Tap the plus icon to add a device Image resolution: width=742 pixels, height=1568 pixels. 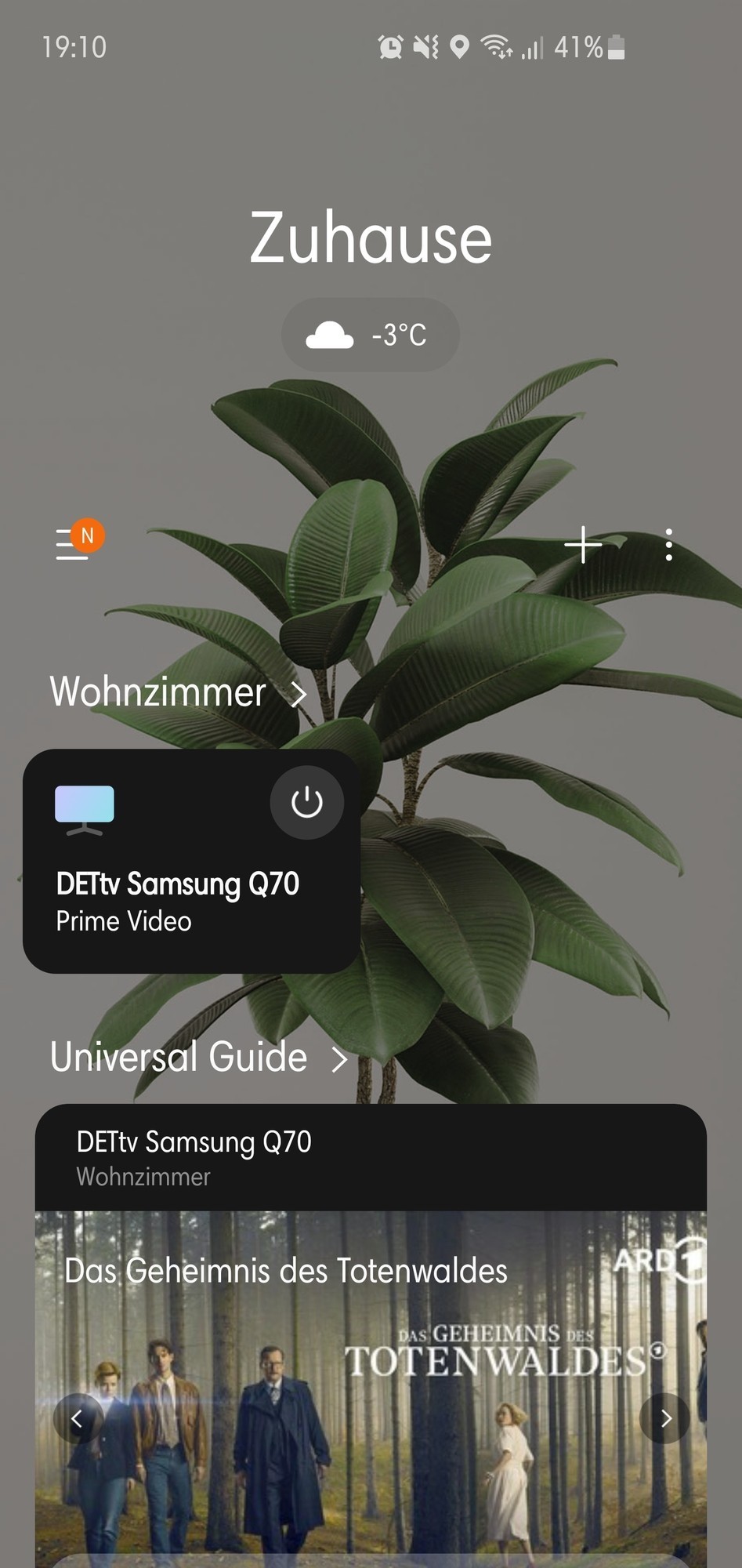[583, 544]
